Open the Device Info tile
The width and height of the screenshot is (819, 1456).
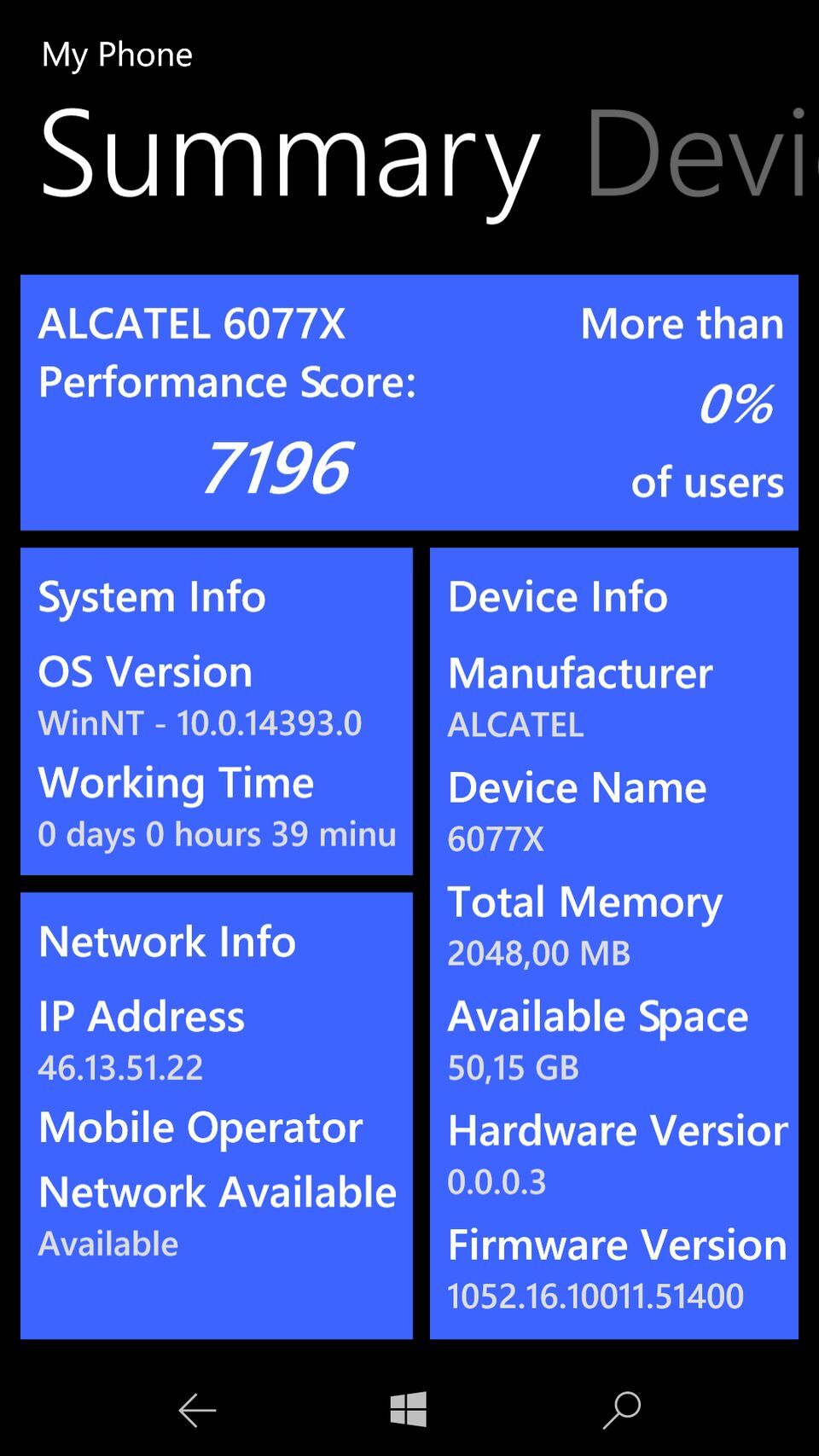click(x=616, y=938)
